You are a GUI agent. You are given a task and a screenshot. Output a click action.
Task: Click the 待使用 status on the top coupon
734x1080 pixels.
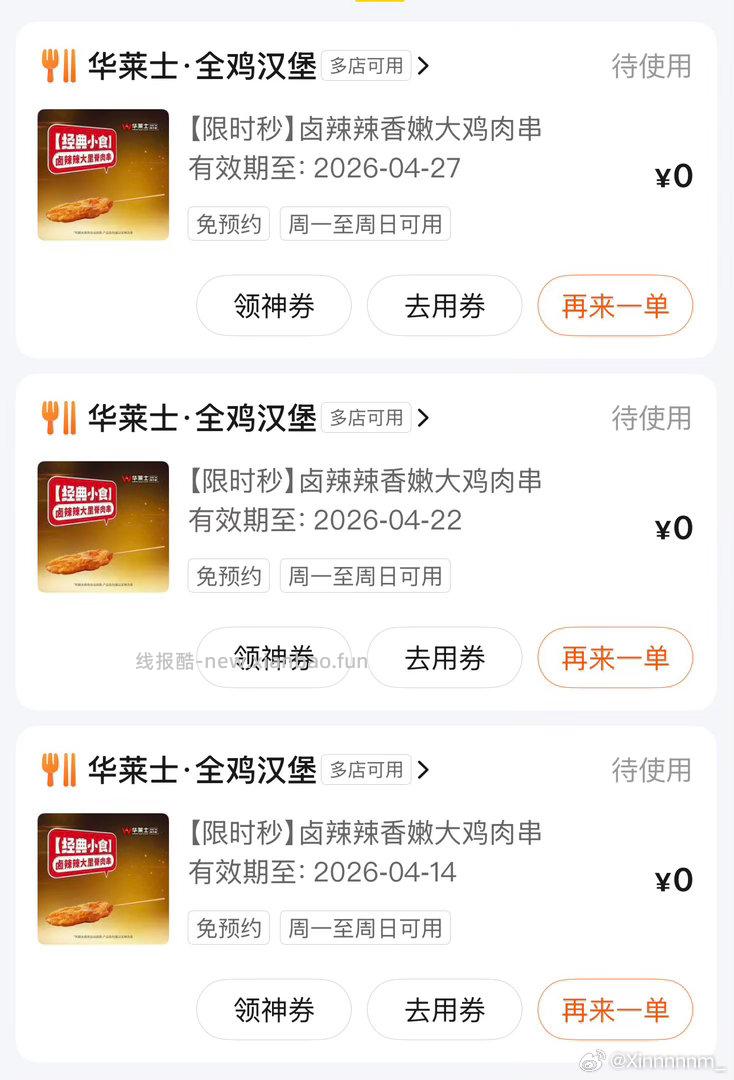click(650, 64)
